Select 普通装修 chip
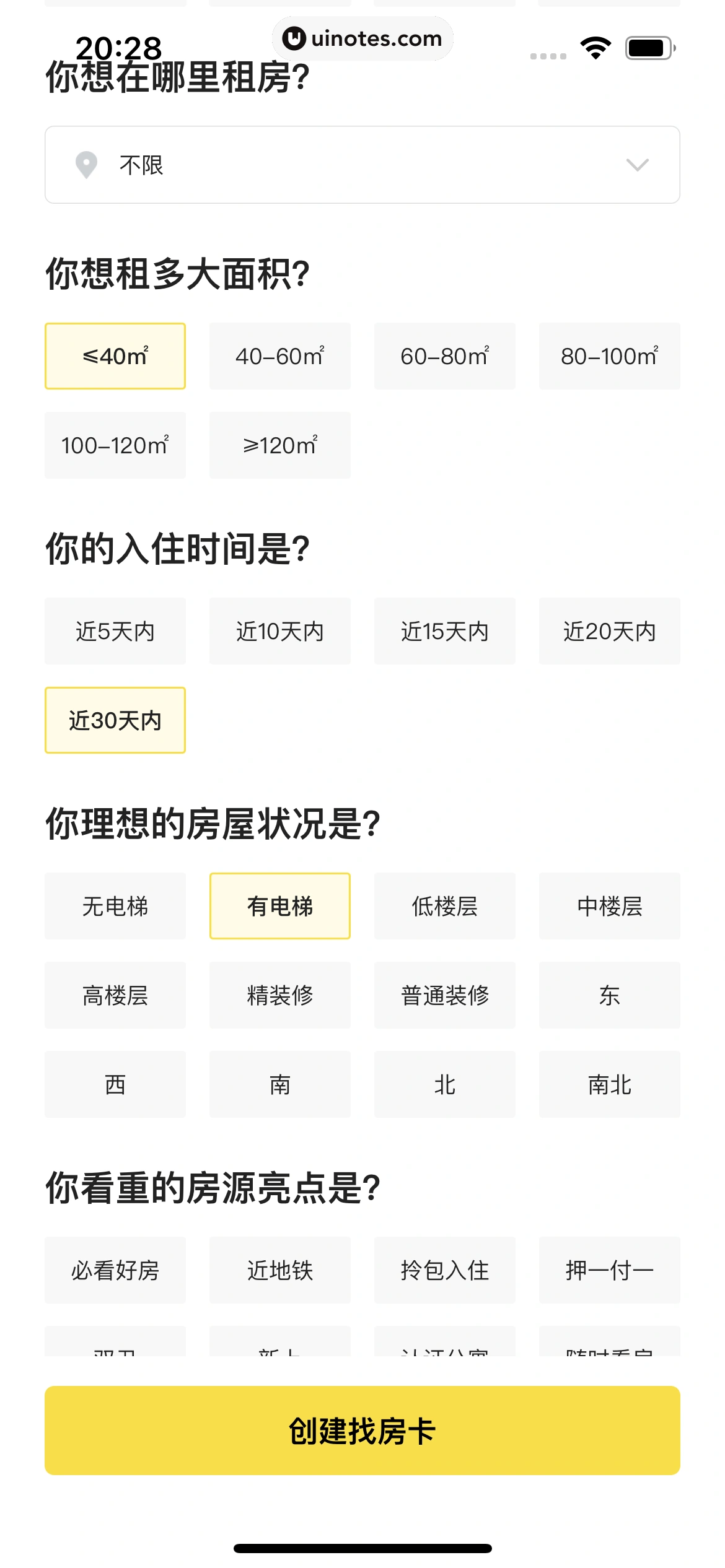725x1568 pixels. (x=444, y=995)
